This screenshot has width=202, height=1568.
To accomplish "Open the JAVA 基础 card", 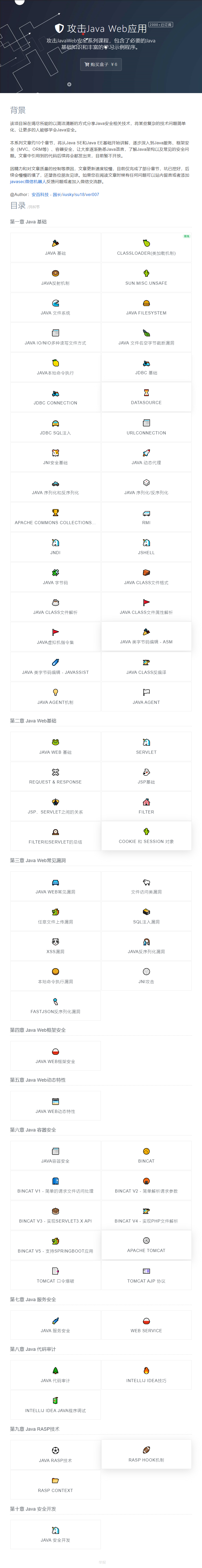I will click(x=55, y=247).
